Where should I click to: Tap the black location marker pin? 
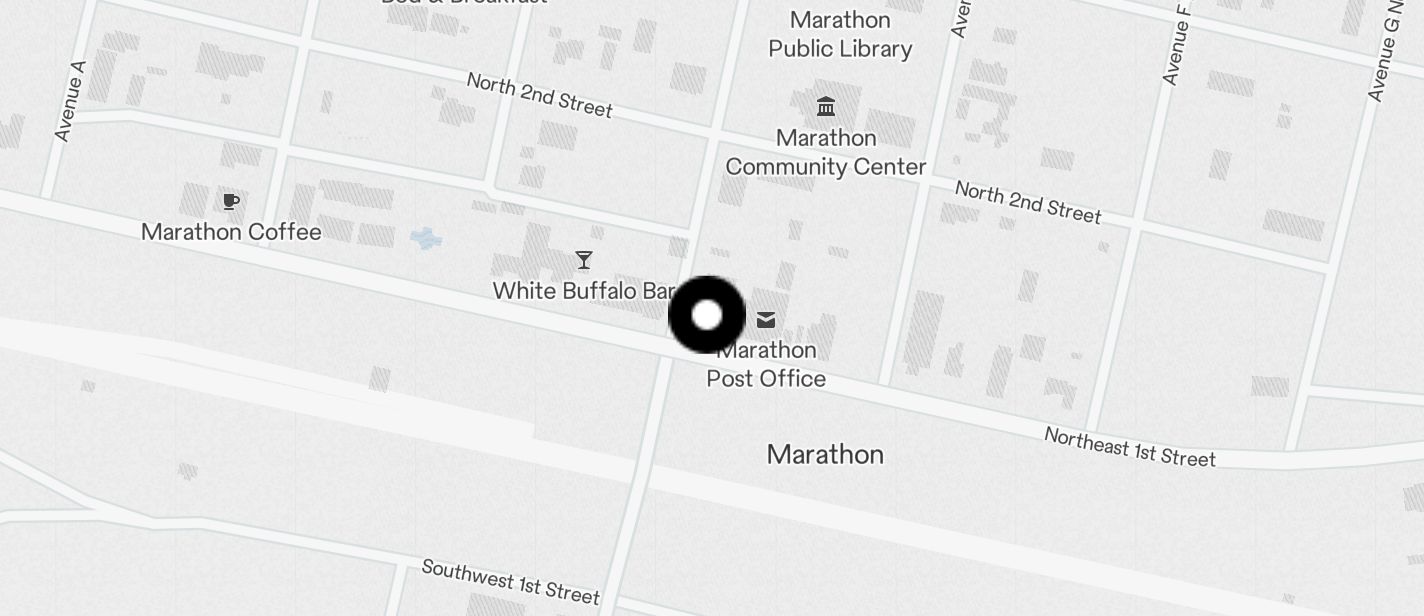tap(706, 315)
